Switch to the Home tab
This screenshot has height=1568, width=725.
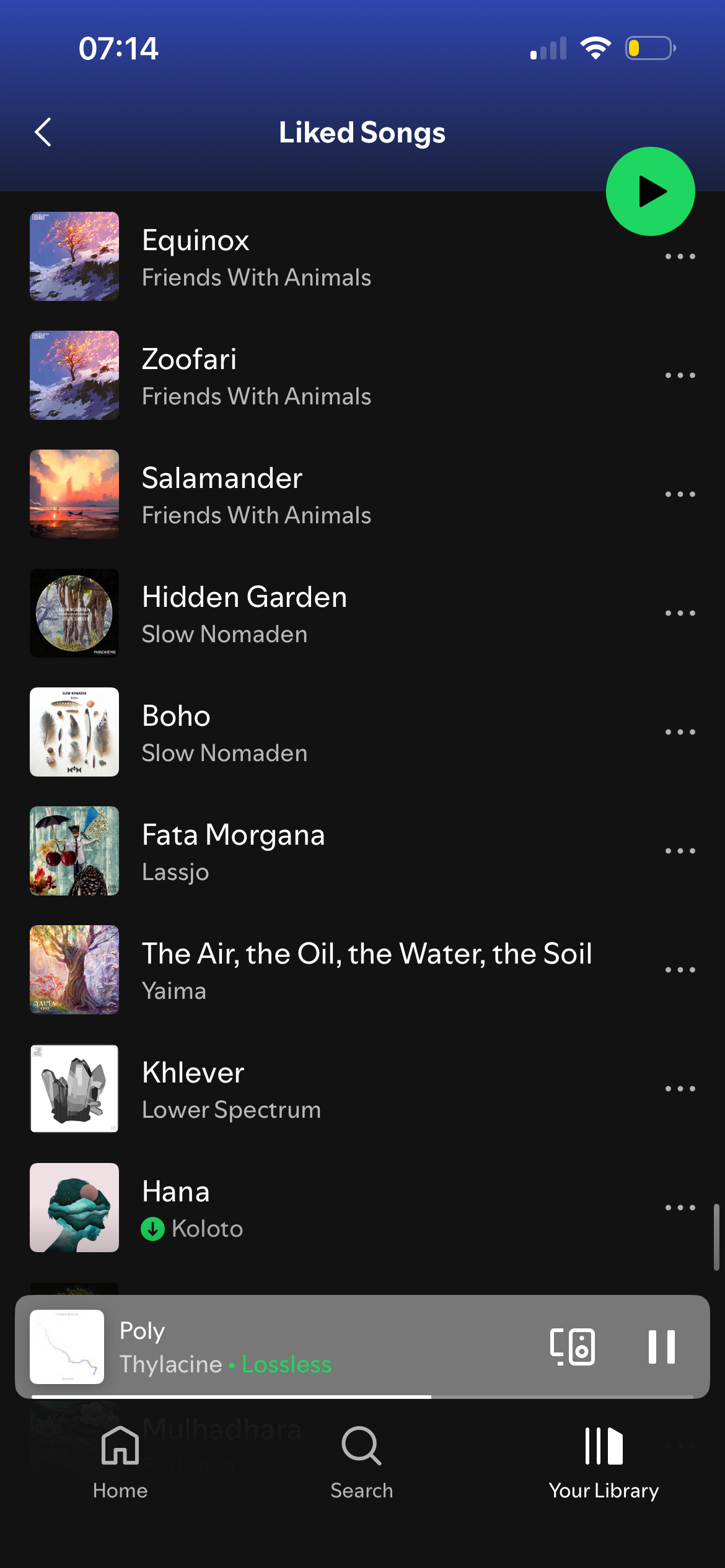tap(120, 1462)
